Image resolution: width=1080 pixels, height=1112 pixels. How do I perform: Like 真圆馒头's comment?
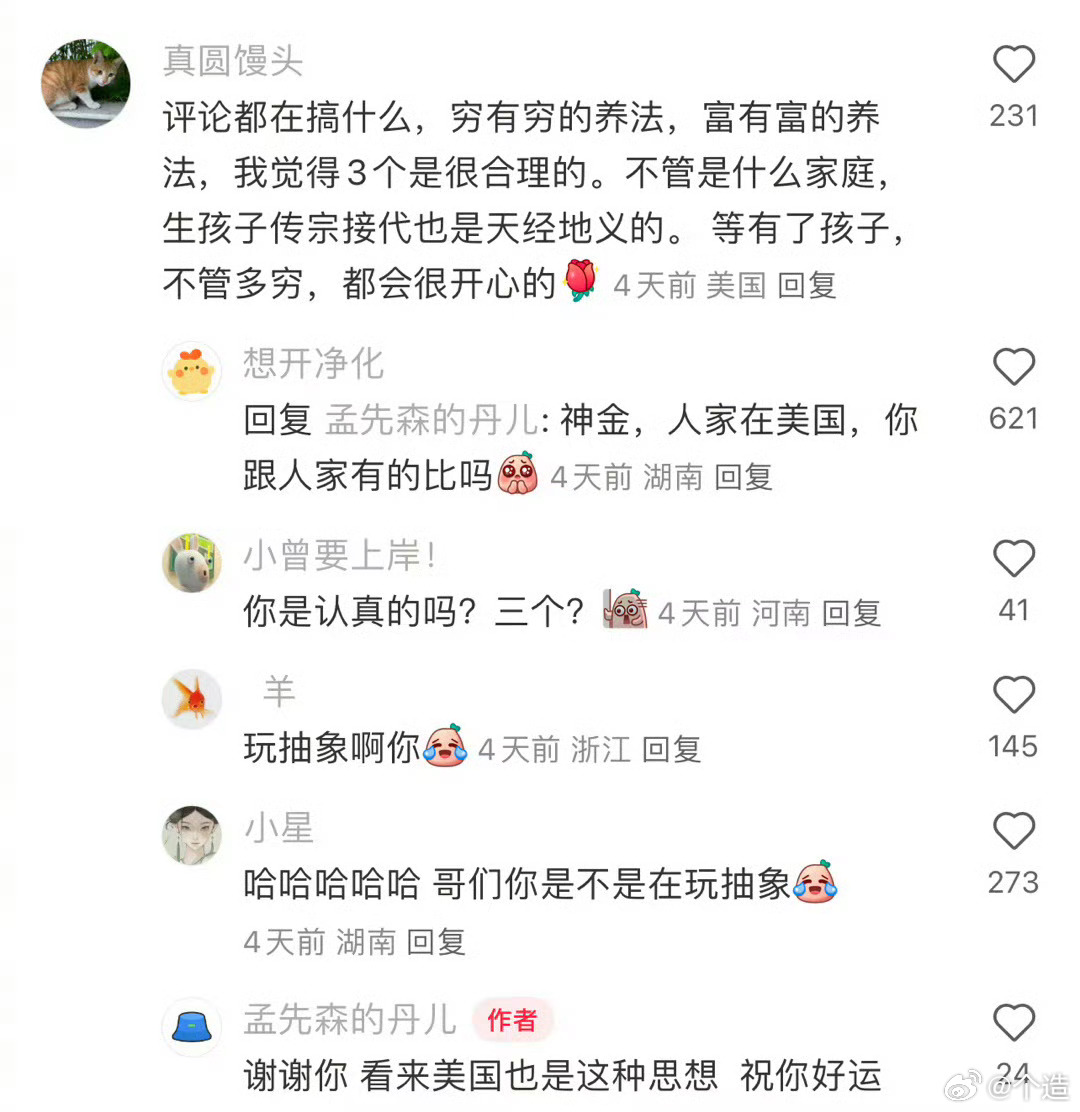[x=1013, y=66]
